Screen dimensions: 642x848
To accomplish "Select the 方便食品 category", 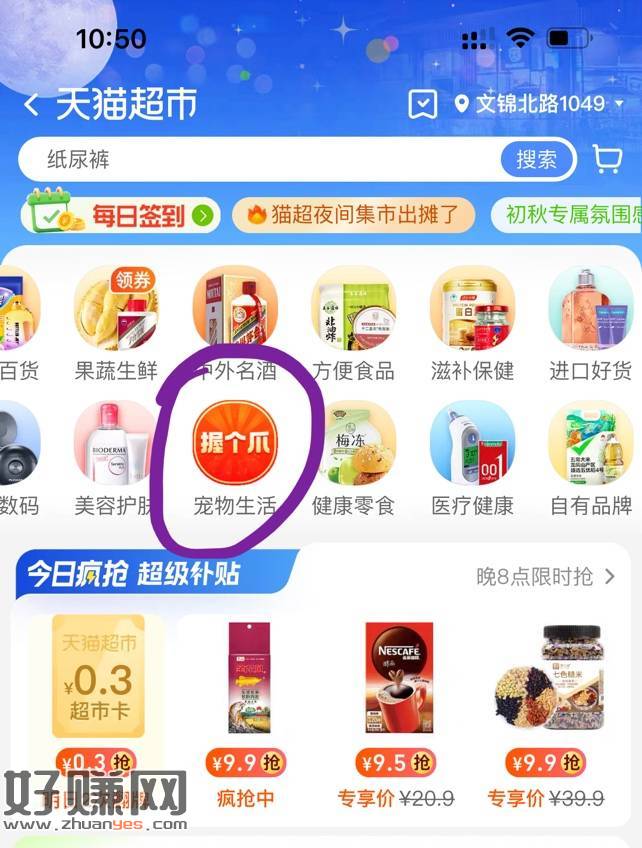I will (x=353, y=324).
